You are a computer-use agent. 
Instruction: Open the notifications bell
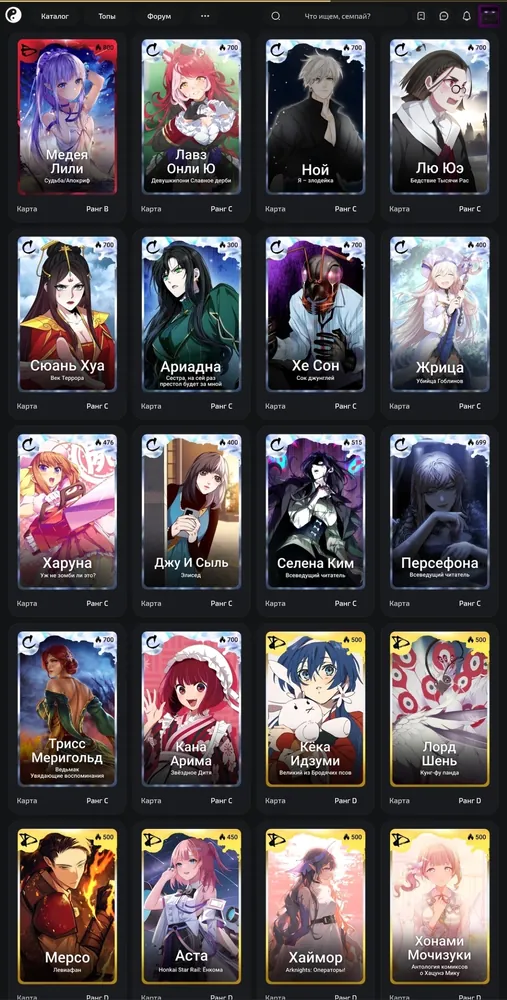tap(467, 16)
